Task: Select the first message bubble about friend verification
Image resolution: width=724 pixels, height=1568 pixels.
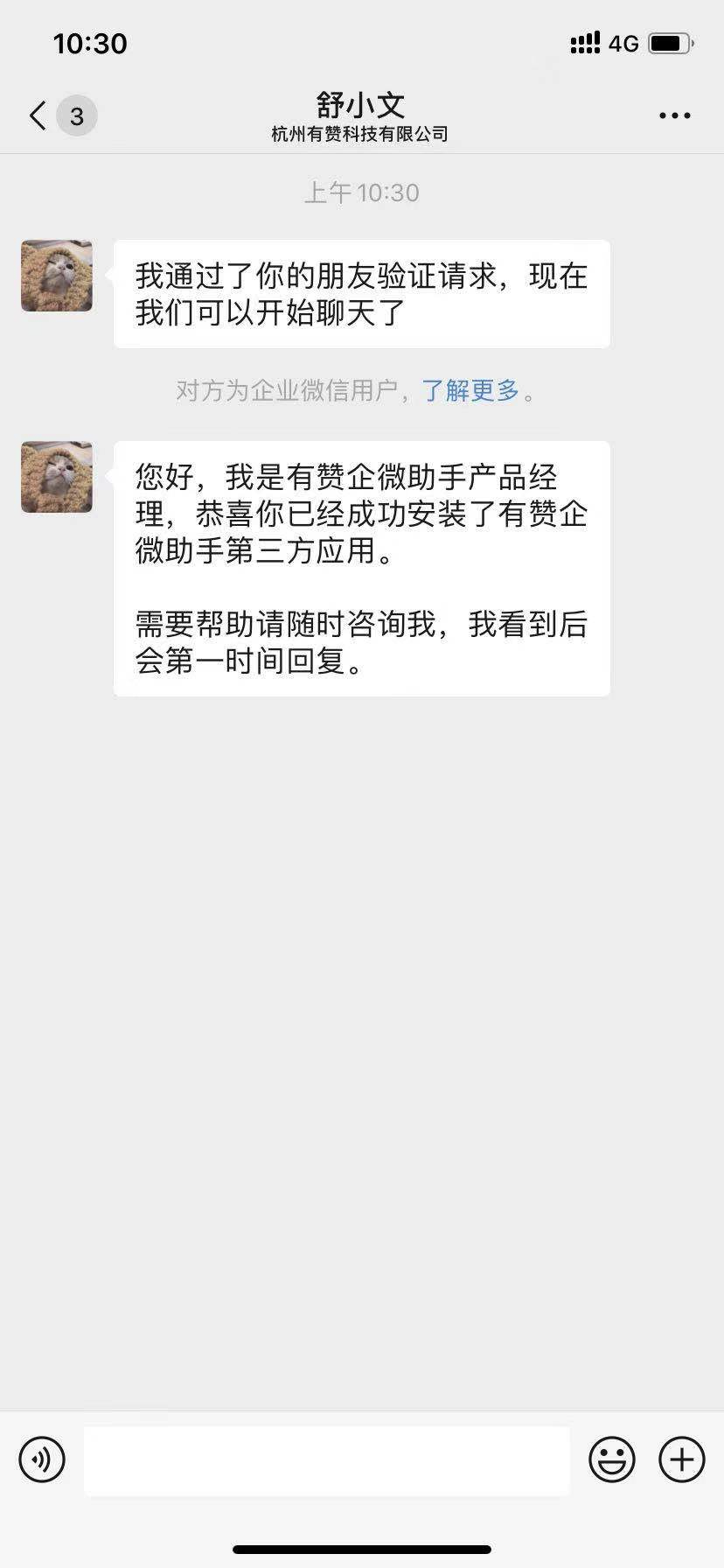Action: (361, 293)
